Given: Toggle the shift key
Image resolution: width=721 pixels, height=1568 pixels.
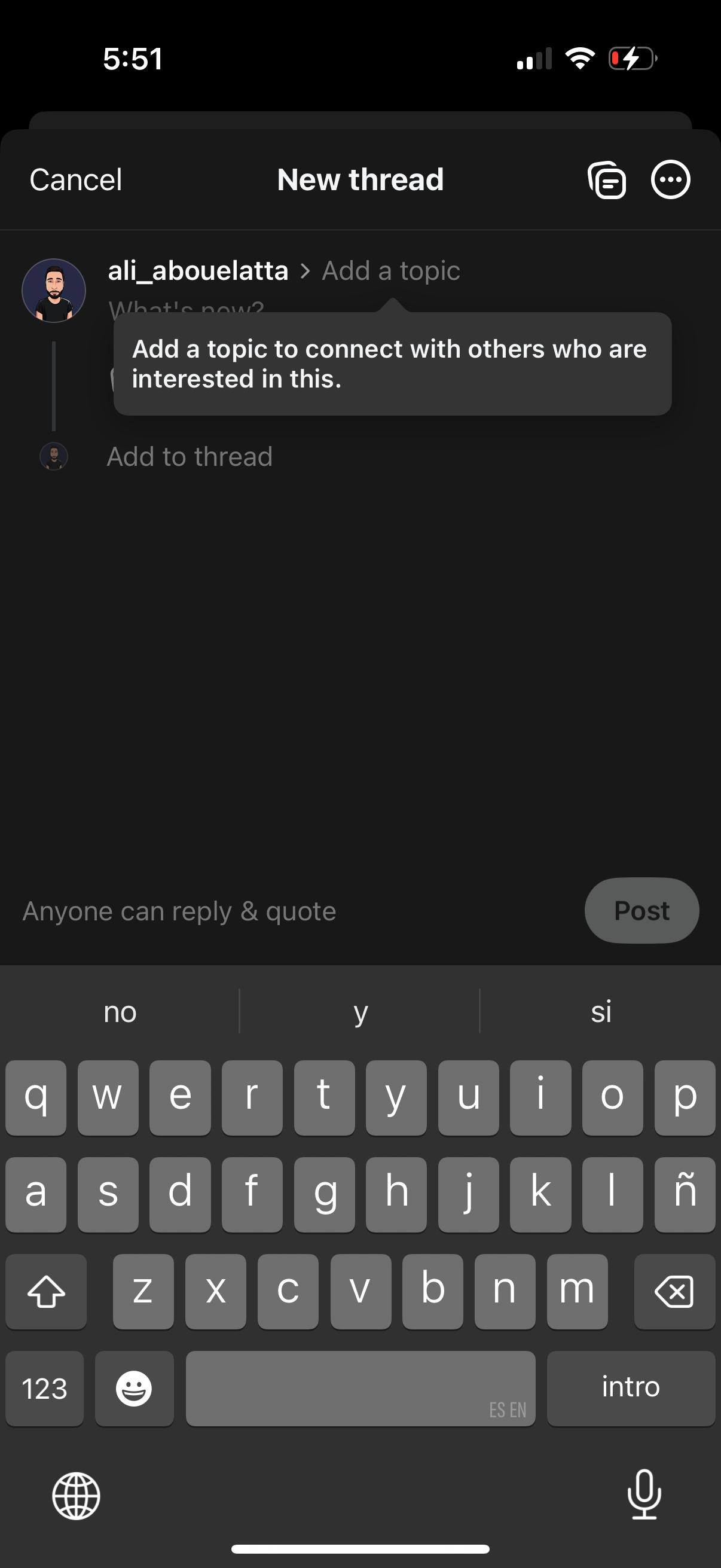Looking at the screenshot, I should tap(45, 1292).
